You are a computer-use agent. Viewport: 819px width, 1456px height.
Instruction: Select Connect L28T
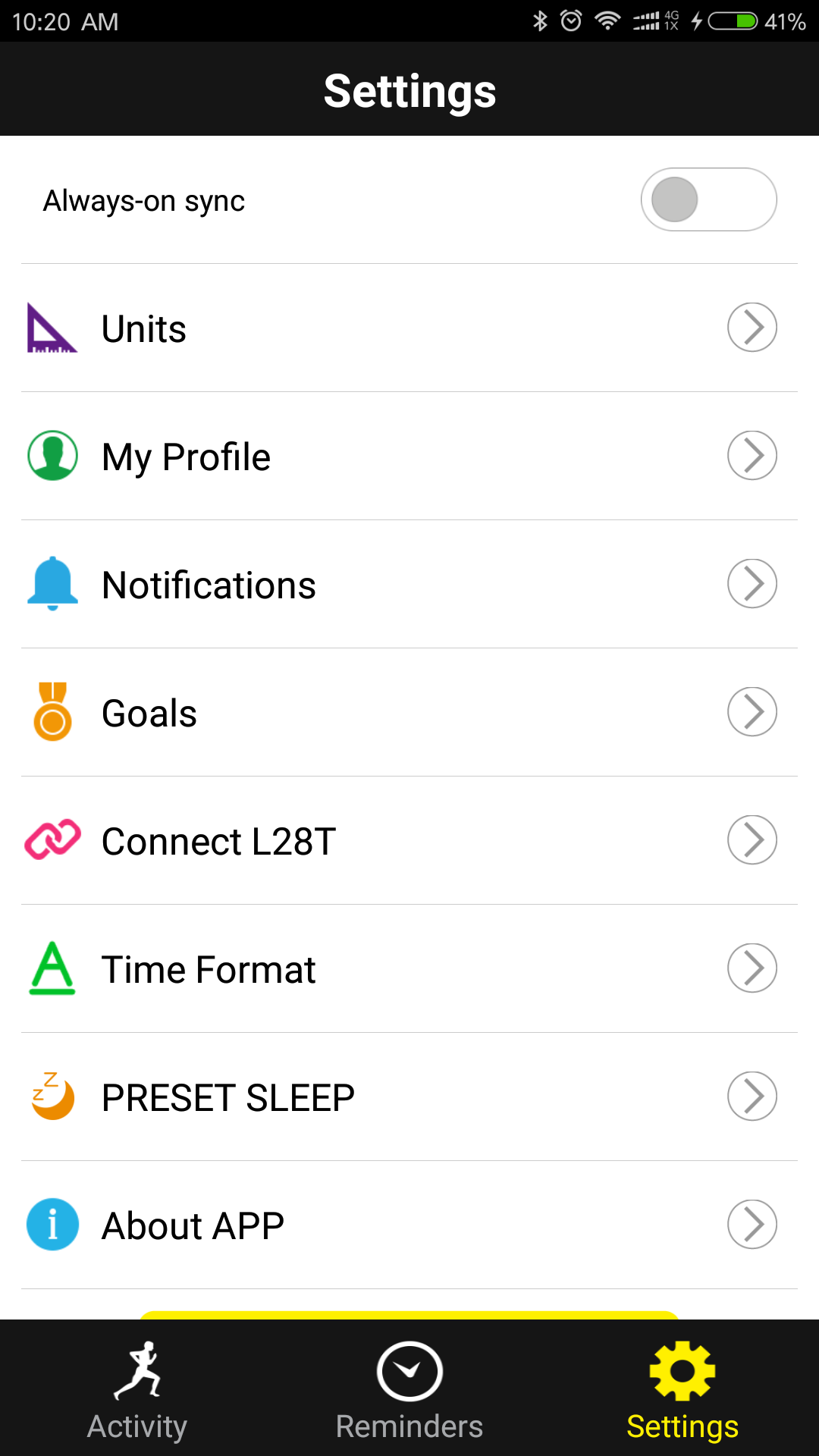pyautogui.click(x=409, y=841)
